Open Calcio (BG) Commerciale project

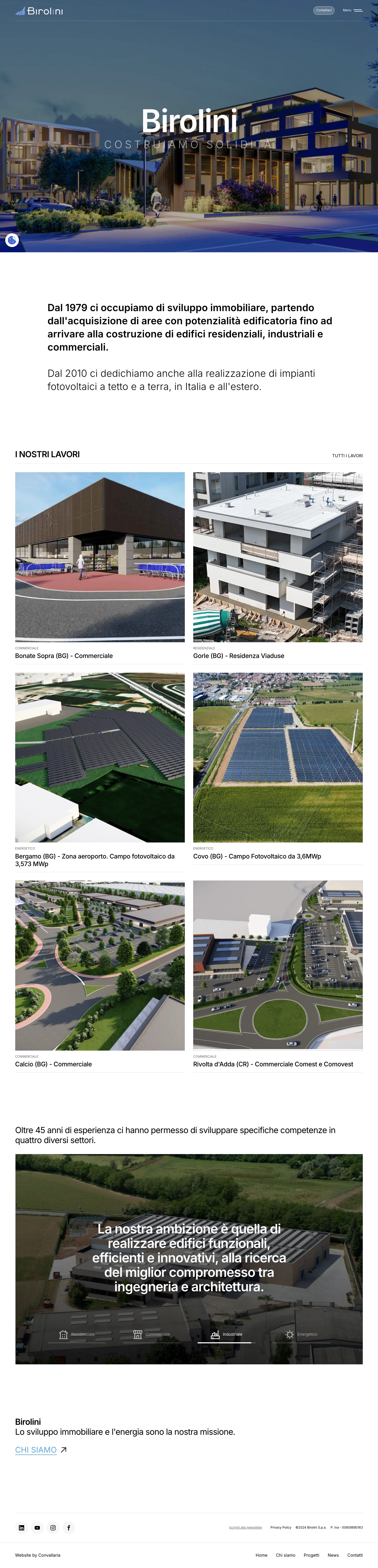100,974
